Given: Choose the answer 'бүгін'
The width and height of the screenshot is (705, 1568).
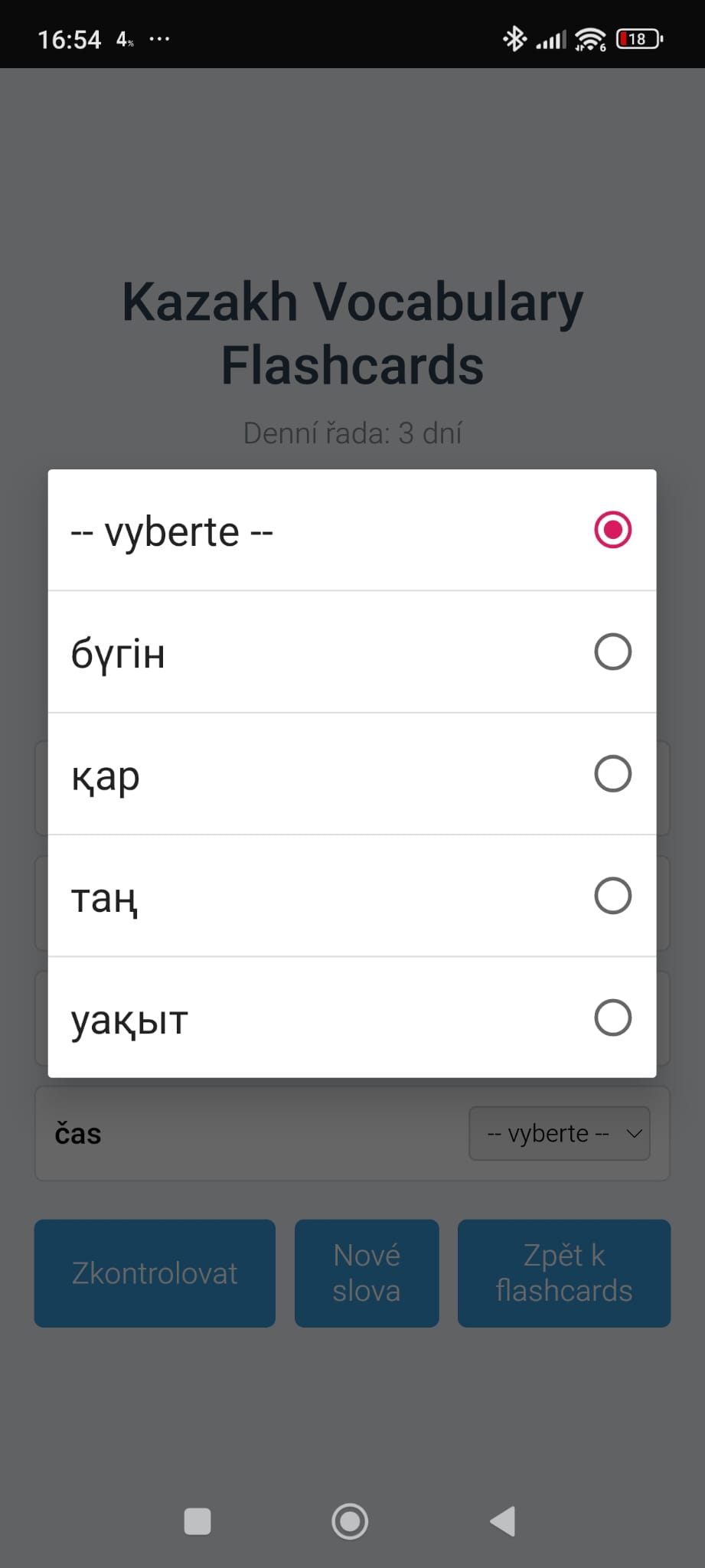Looking at the screenshot, I should pyautogui.click(x=351, y=652).
